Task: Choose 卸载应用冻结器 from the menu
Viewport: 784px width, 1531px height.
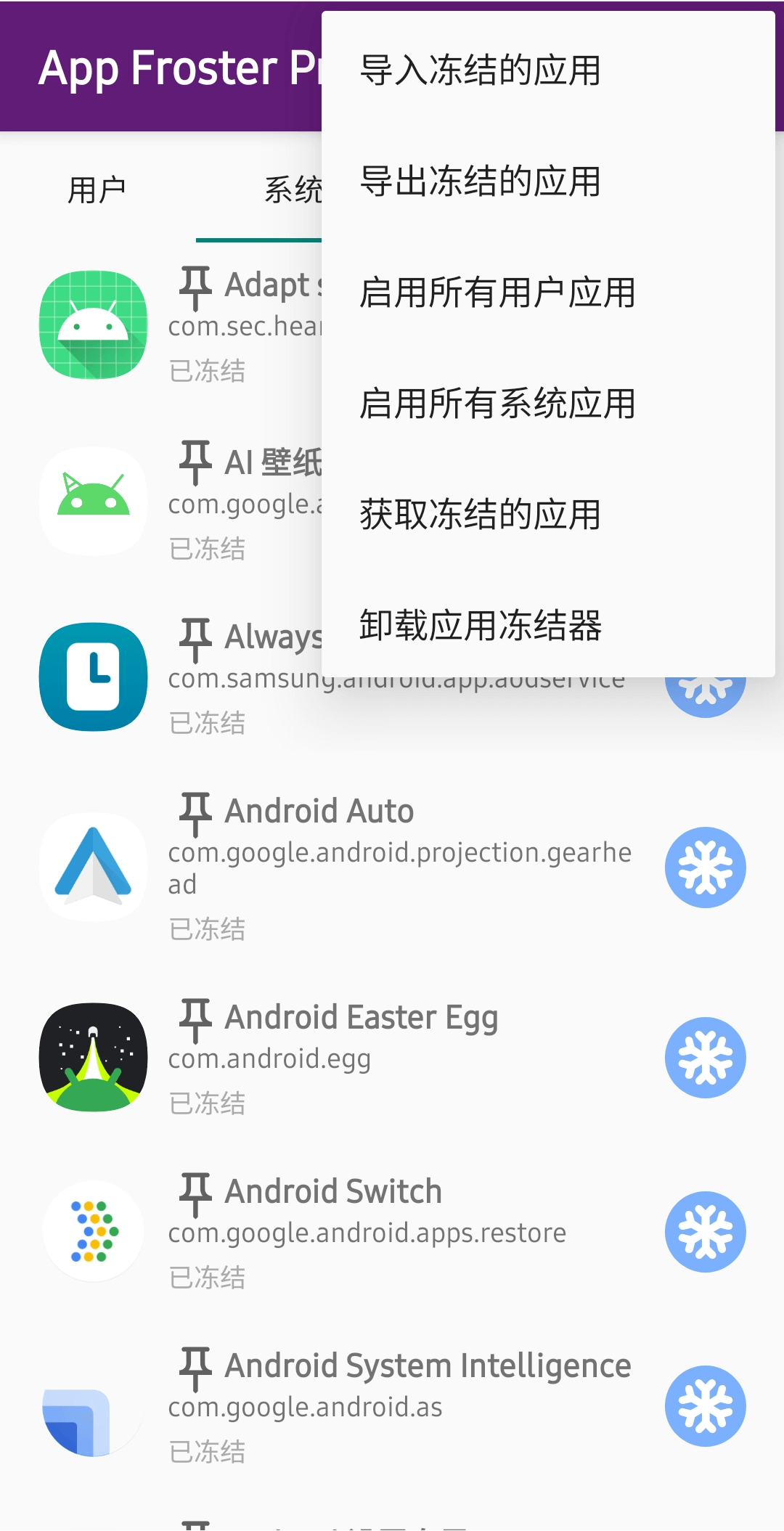Action: 480,626
